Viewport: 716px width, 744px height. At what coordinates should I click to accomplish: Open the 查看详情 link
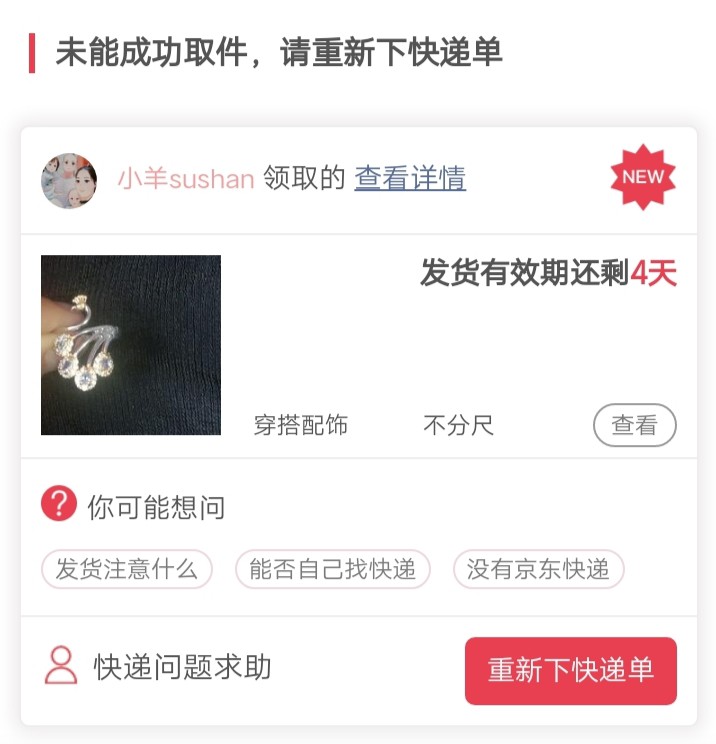[410, 179]
